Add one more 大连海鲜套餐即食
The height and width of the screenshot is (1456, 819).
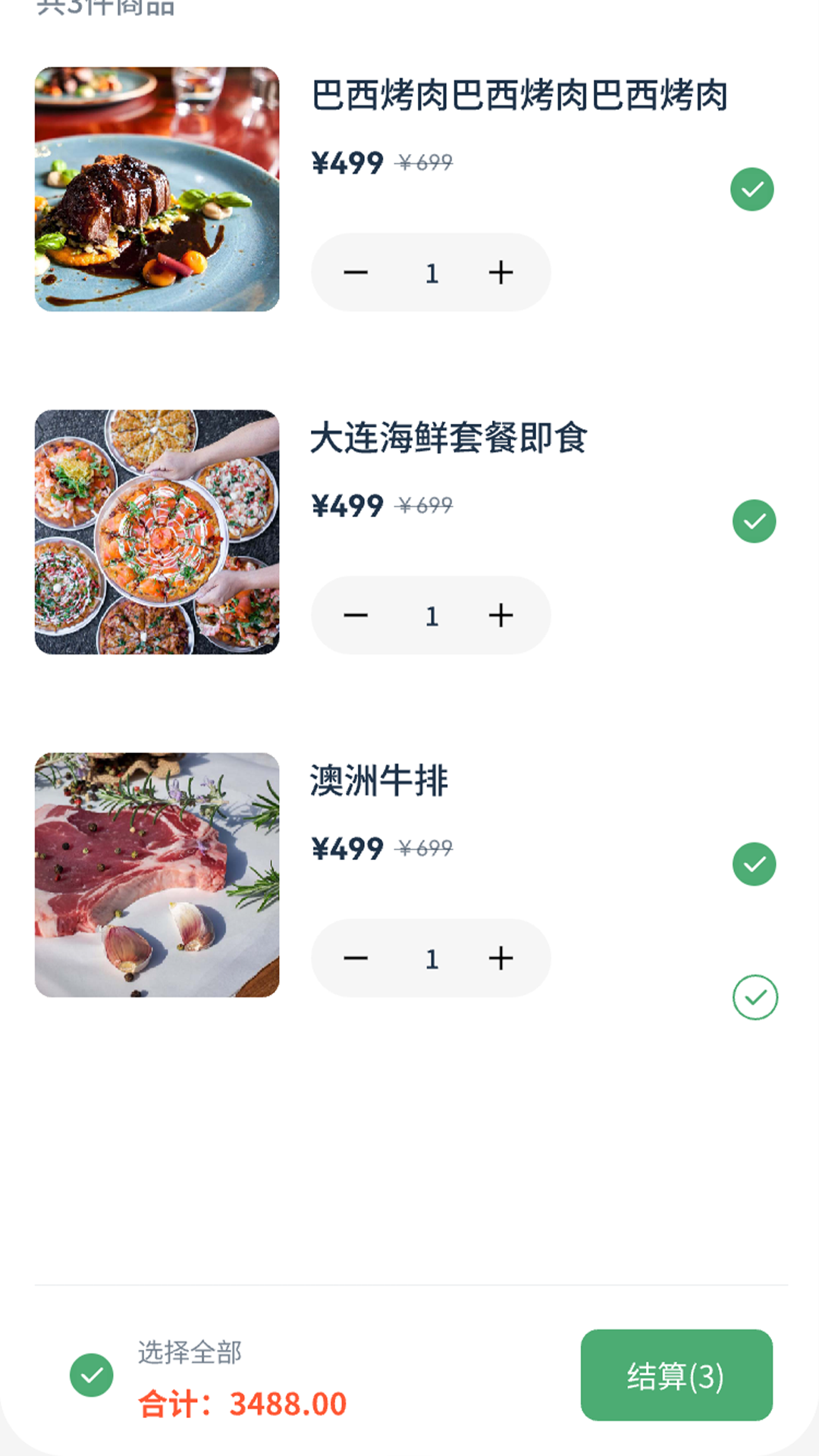click(500, 615)
